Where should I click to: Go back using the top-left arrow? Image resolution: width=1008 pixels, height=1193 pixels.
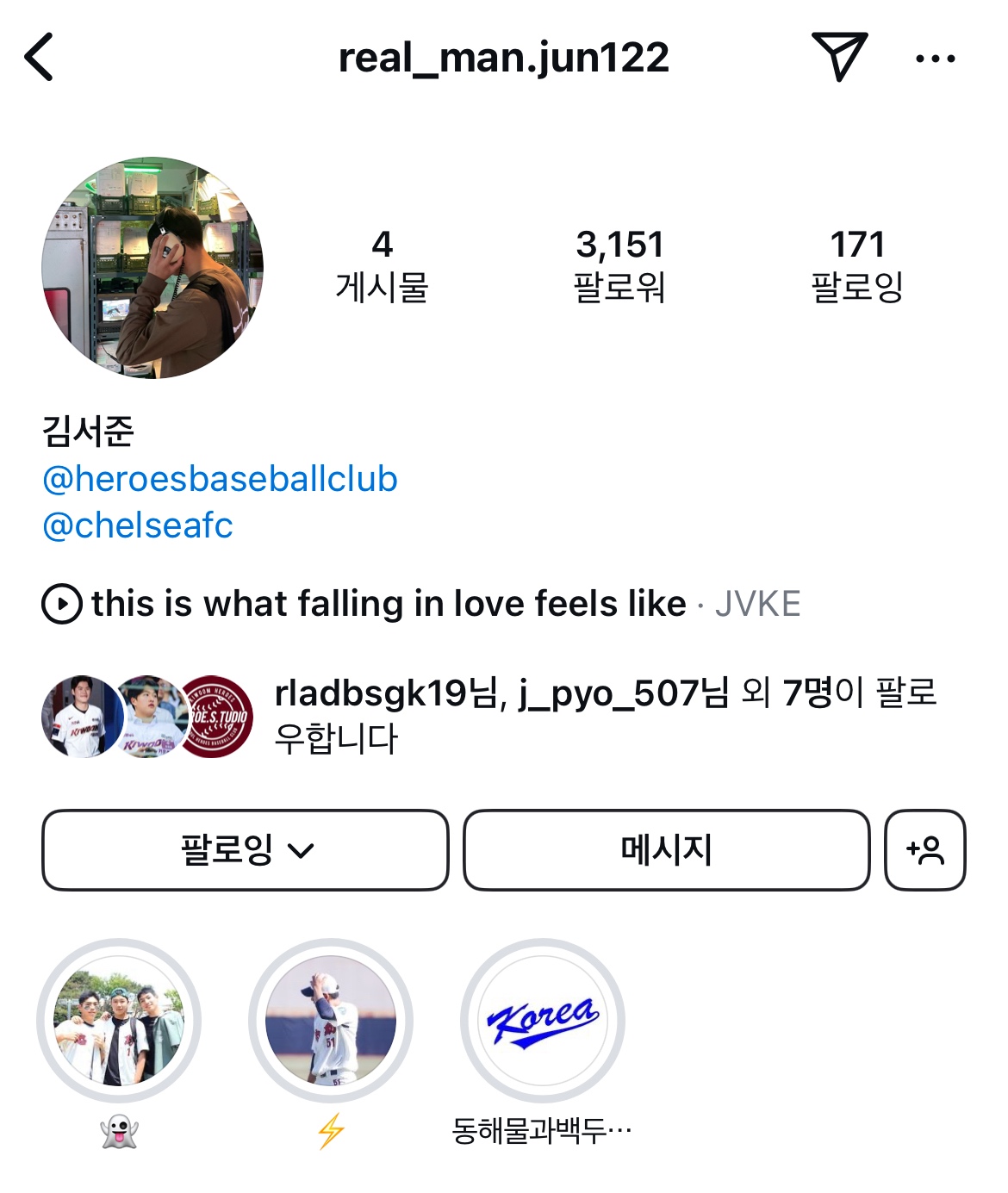point(40,57)
